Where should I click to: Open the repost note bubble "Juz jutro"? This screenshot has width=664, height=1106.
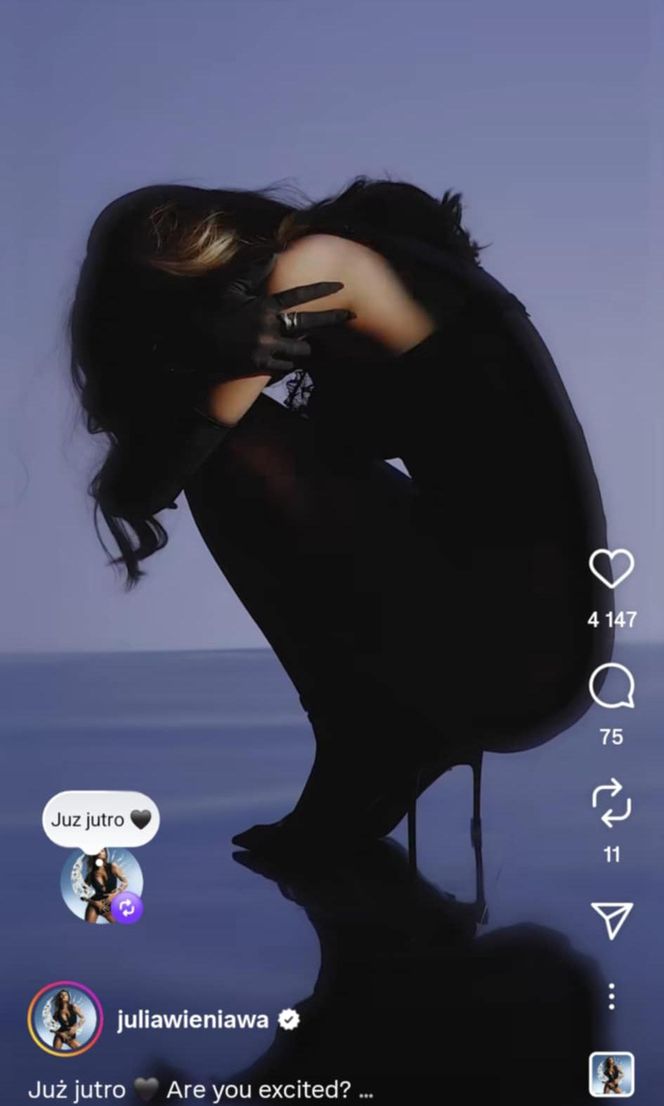coord(100,820)
